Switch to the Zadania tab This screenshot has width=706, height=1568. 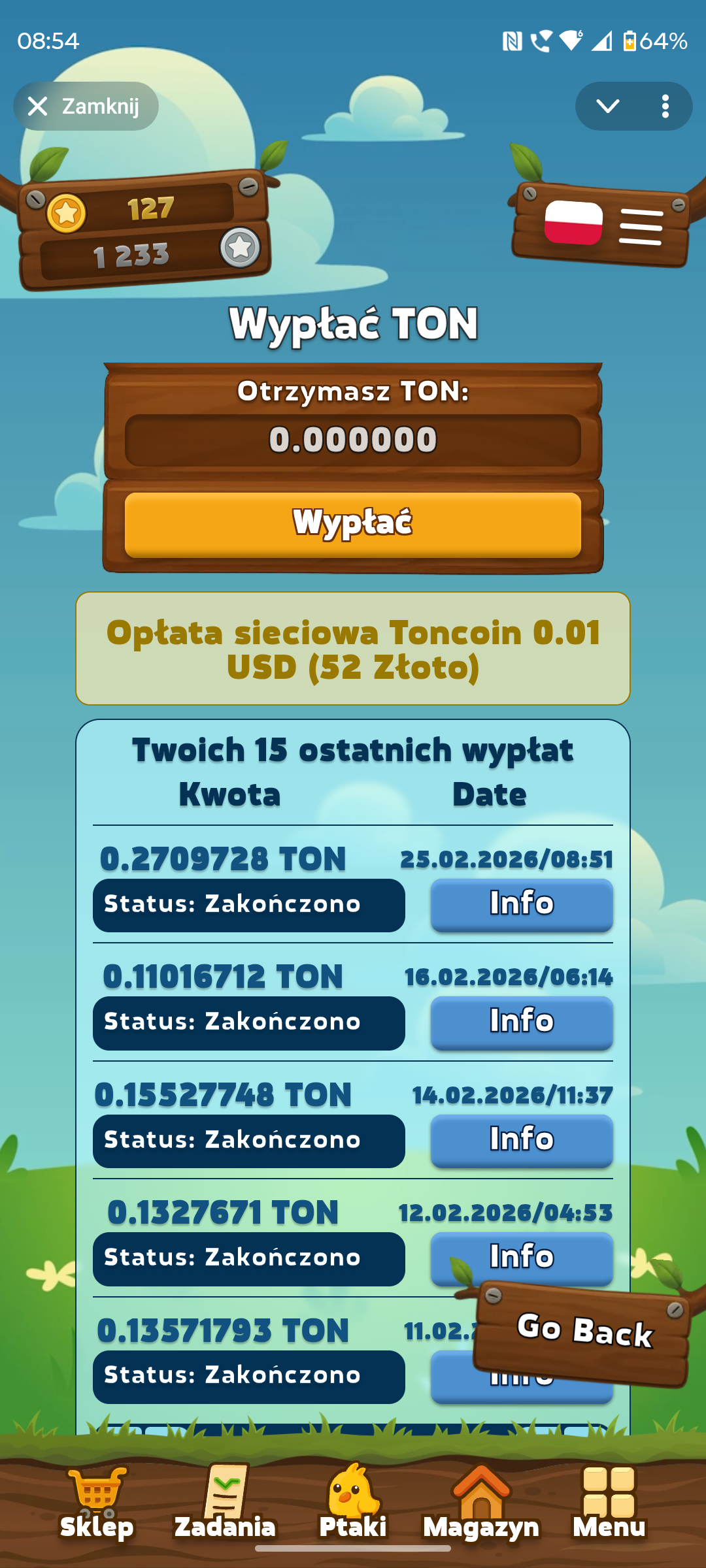tap(225, 1503)
